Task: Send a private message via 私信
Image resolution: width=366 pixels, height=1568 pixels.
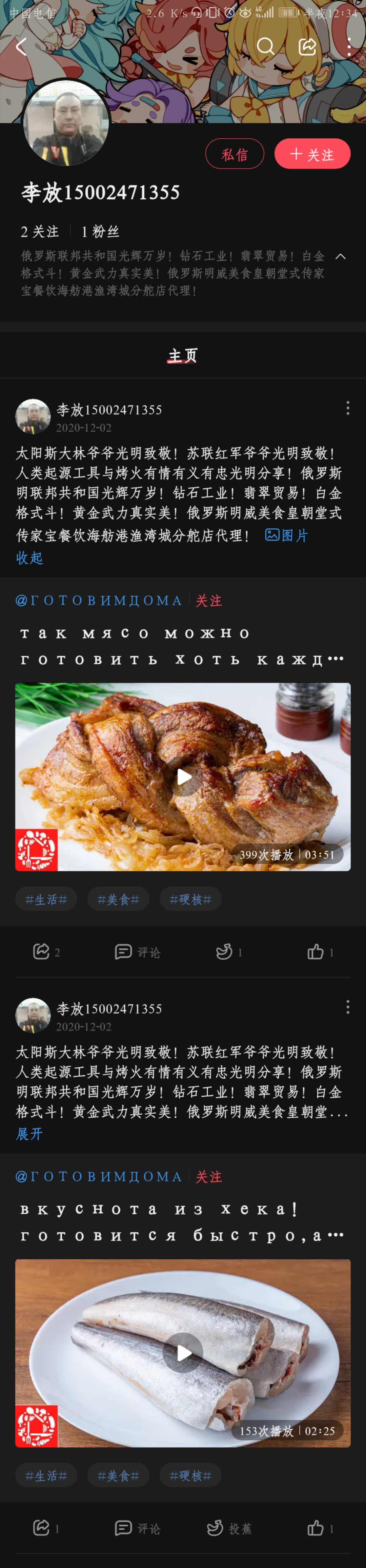Action: click(x=235, y=154)
